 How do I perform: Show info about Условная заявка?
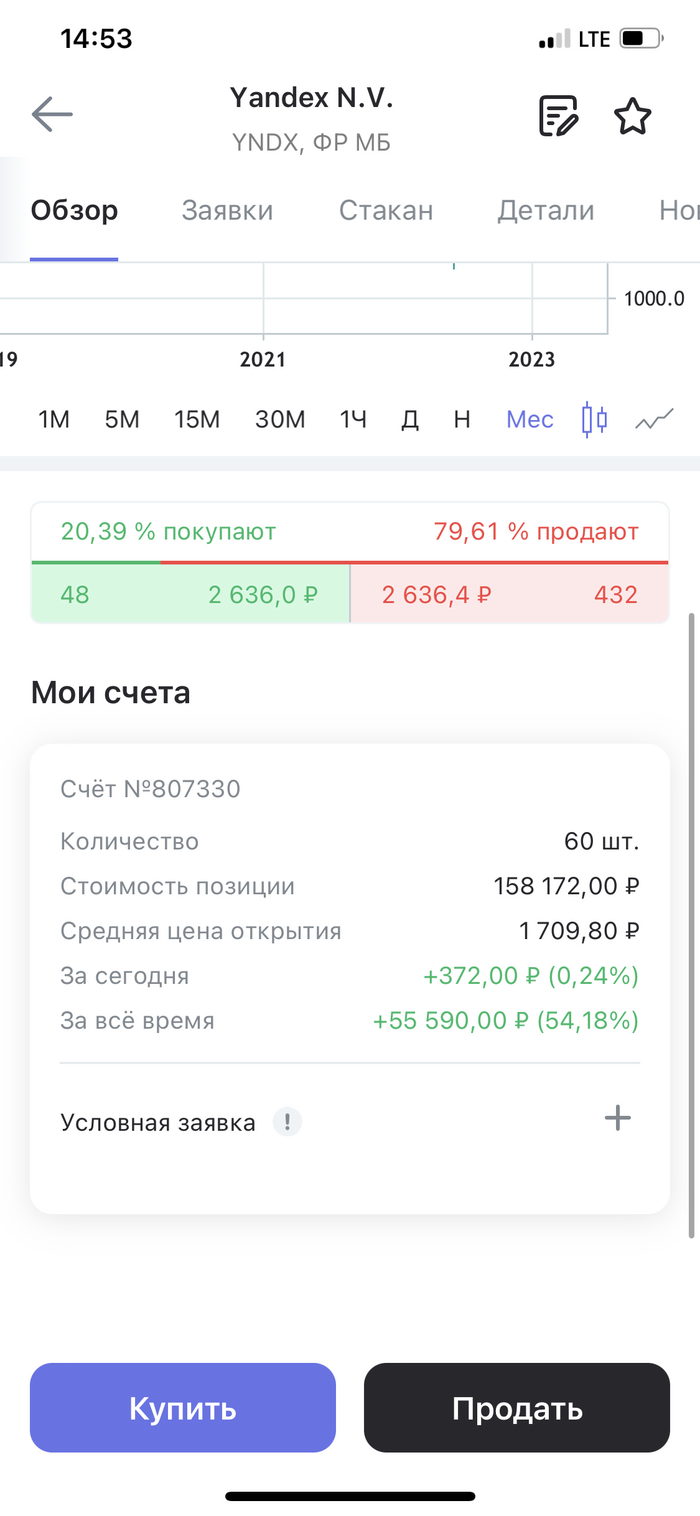click(288, 1123)
